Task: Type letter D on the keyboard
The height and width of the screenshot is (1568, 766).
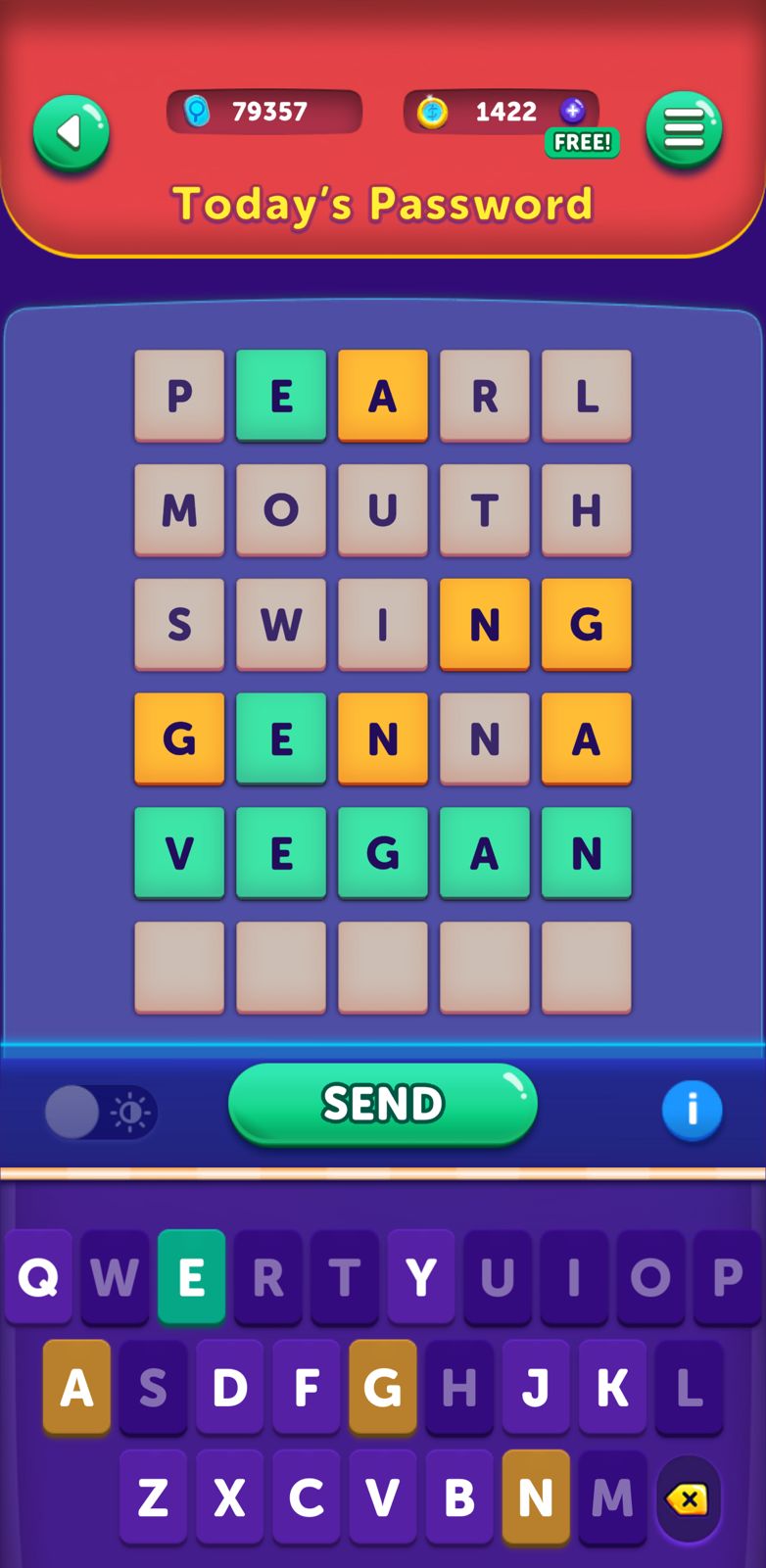Action: click(x=230, y=1387)
